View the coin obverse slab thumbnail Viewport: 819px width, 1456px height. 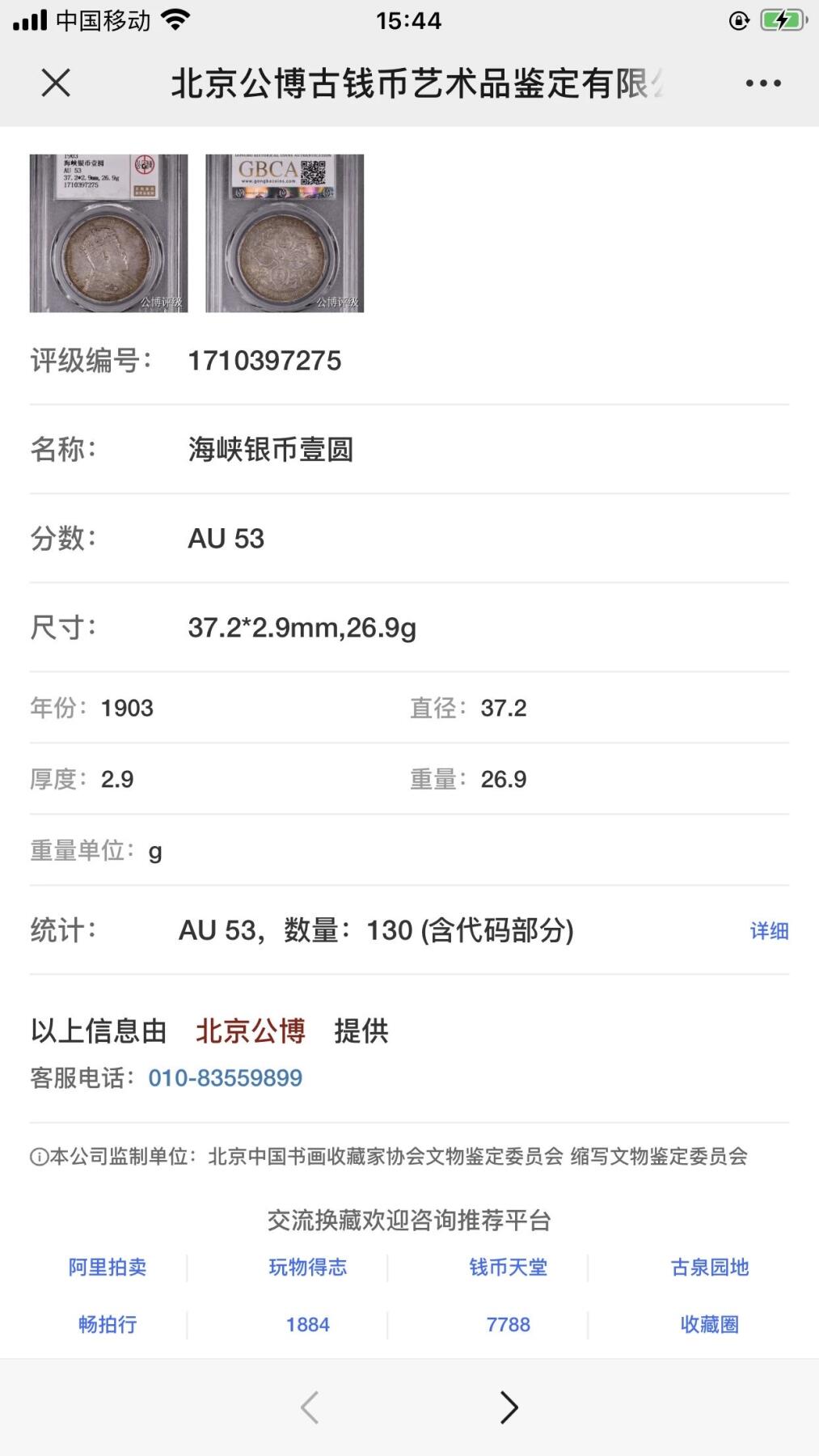click(x=108, y=234)
